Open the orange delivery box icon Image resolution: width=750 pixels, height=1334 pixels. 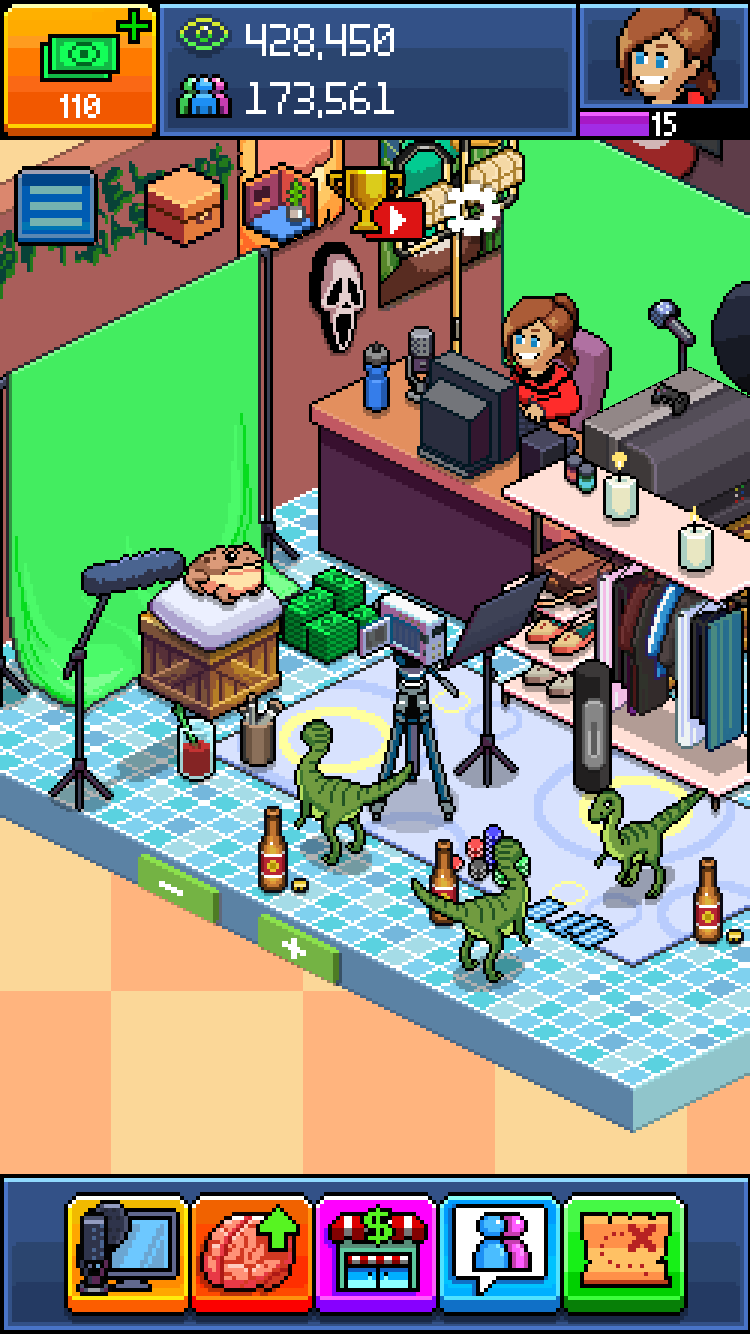(184, 203)
